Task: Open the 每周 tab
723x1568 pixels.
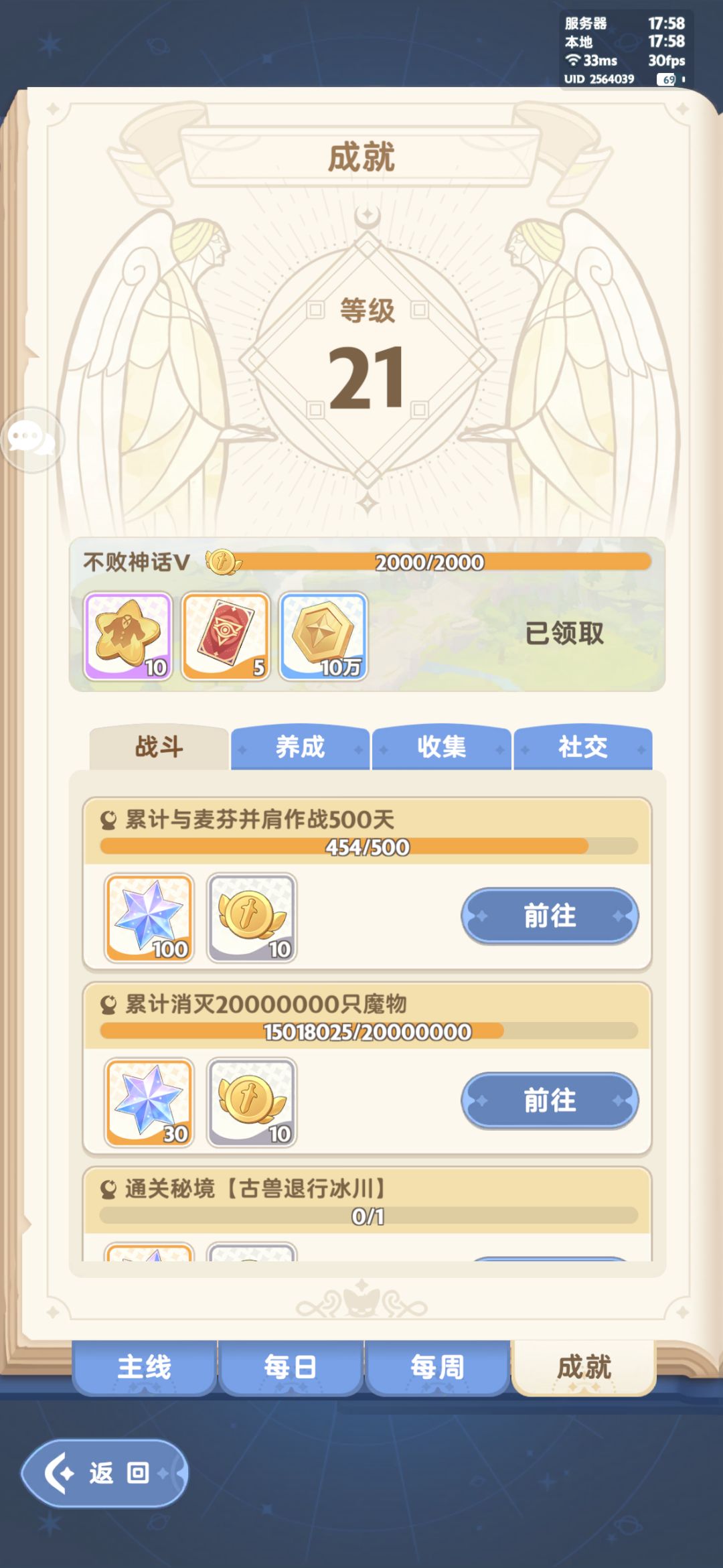Action: point(437,1367)
